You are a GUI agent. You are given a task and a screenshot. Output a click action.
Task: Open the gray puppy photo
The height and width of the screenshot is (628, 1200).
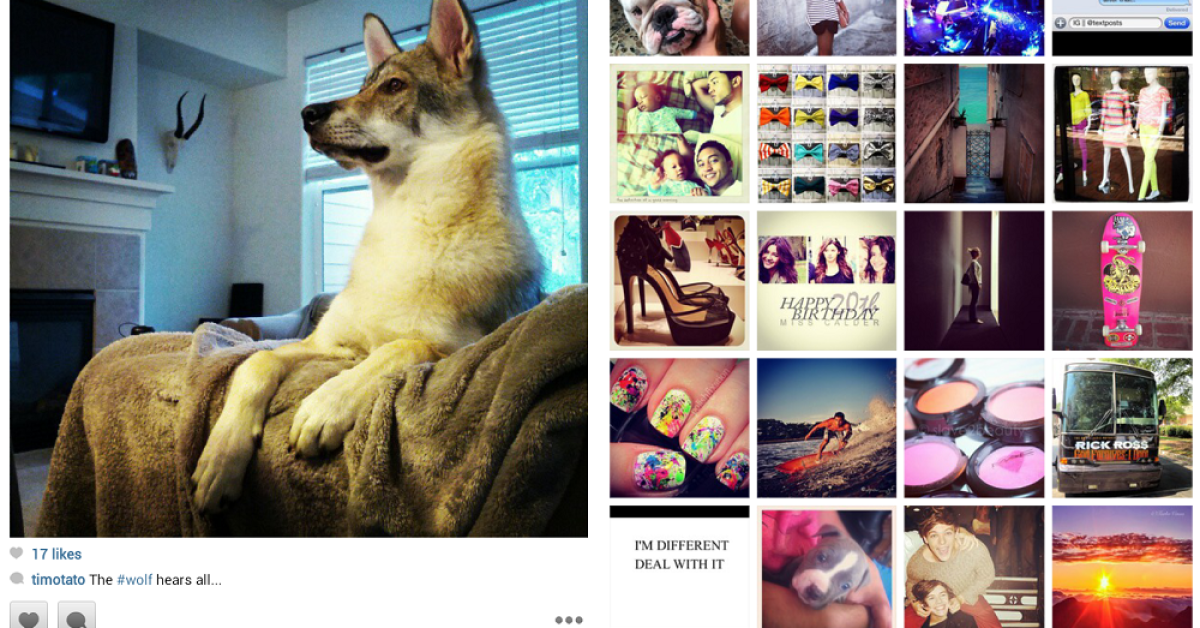click(826, 567)
